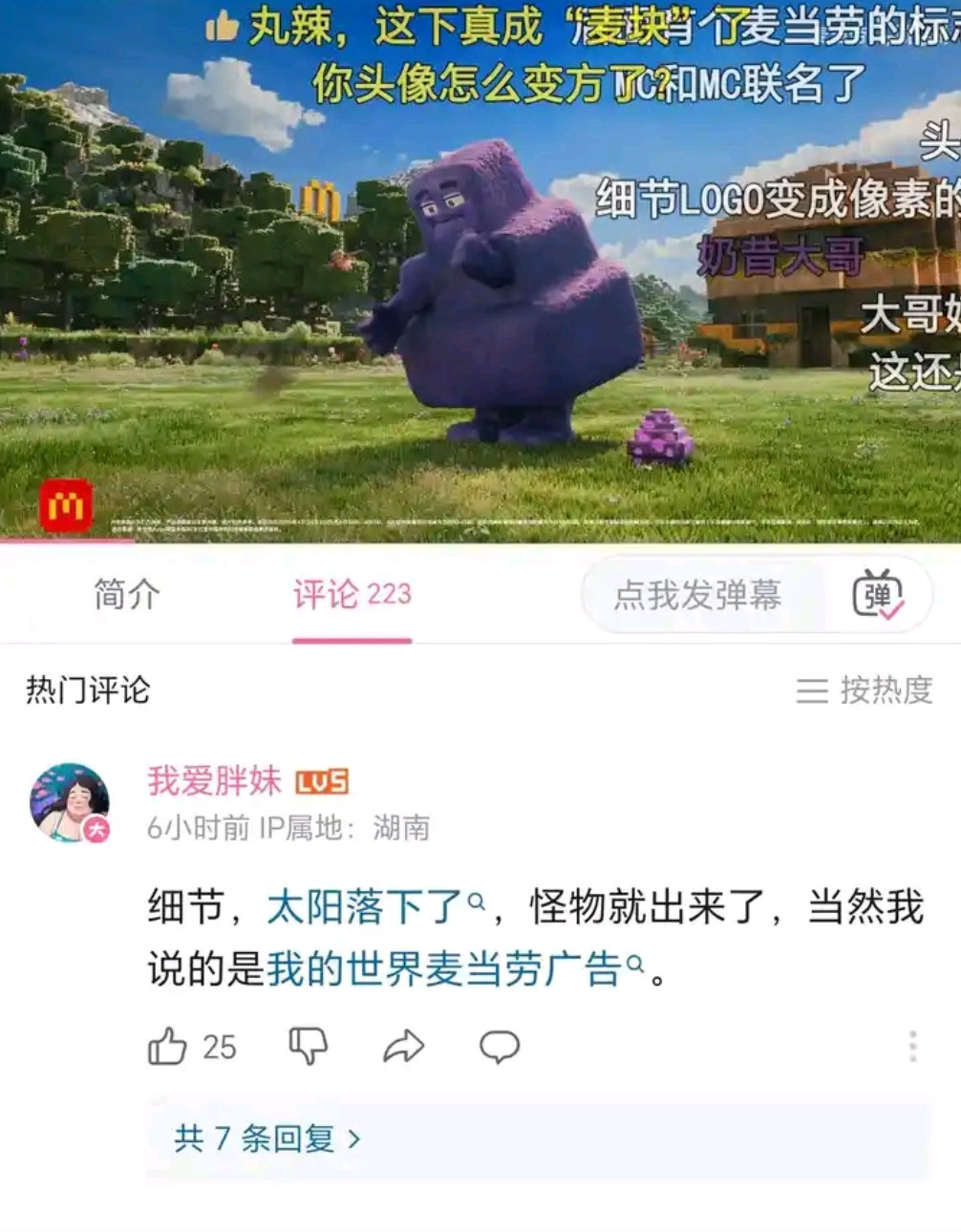Screen dimensions: 961x1232
Task: Change comment sorting via 按热度
Action: (865, 690)
